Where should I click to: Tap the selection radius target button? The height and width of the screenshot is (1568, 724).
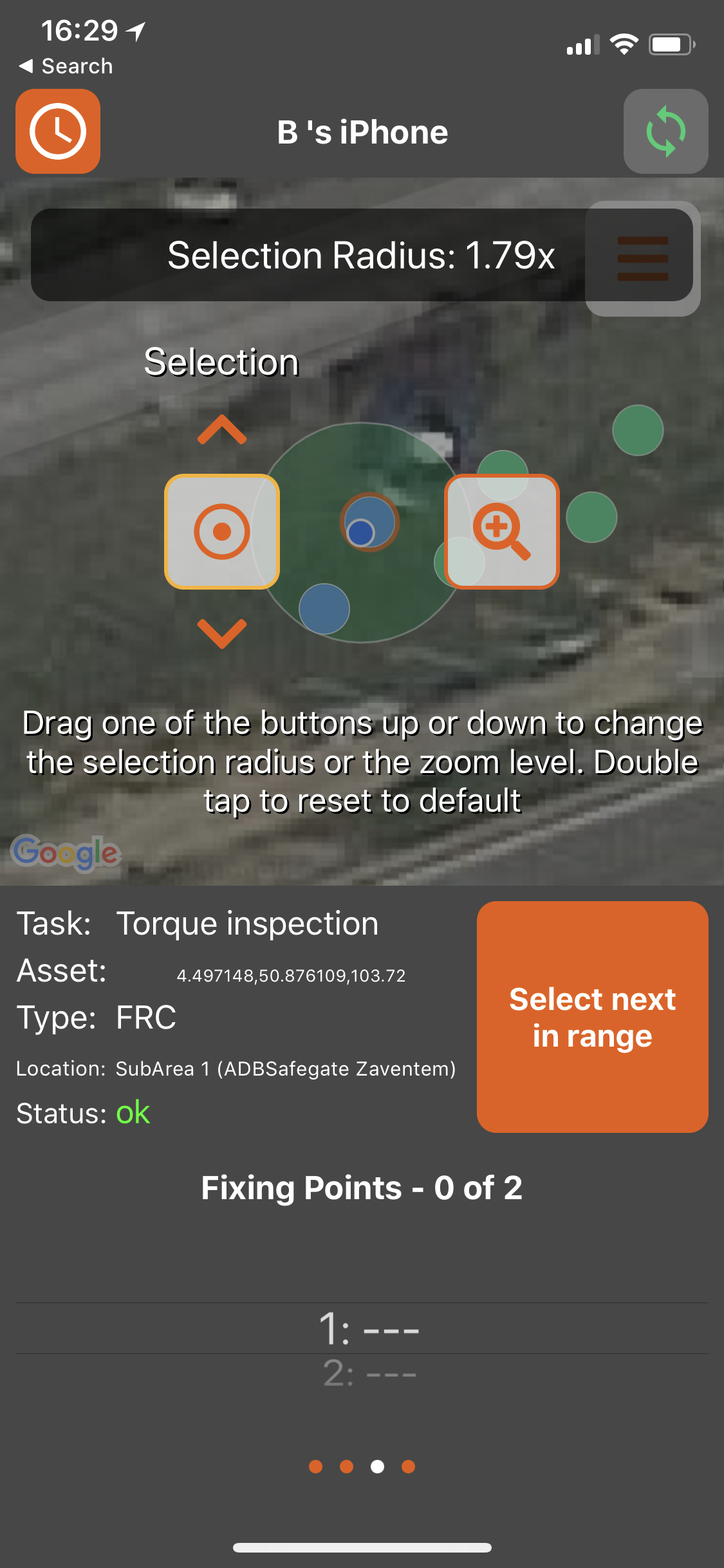coord(222,532)
